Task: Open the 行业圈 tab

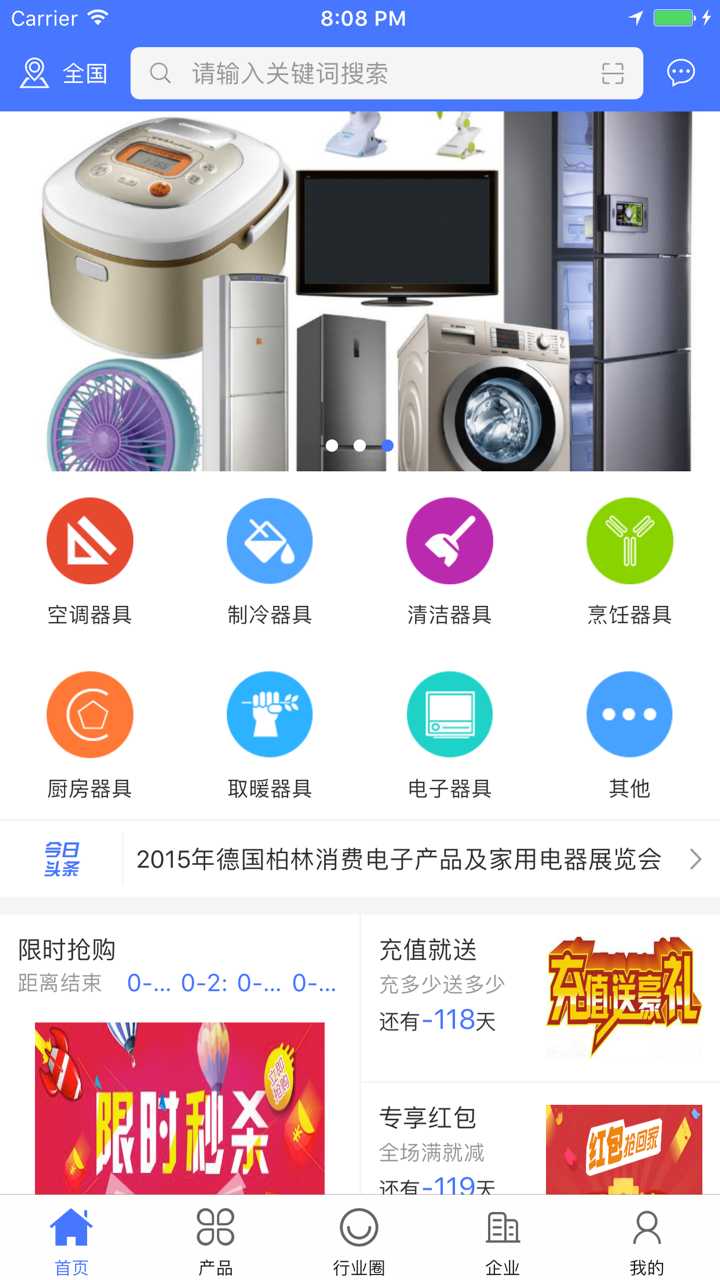Action: click(359, 1237)
